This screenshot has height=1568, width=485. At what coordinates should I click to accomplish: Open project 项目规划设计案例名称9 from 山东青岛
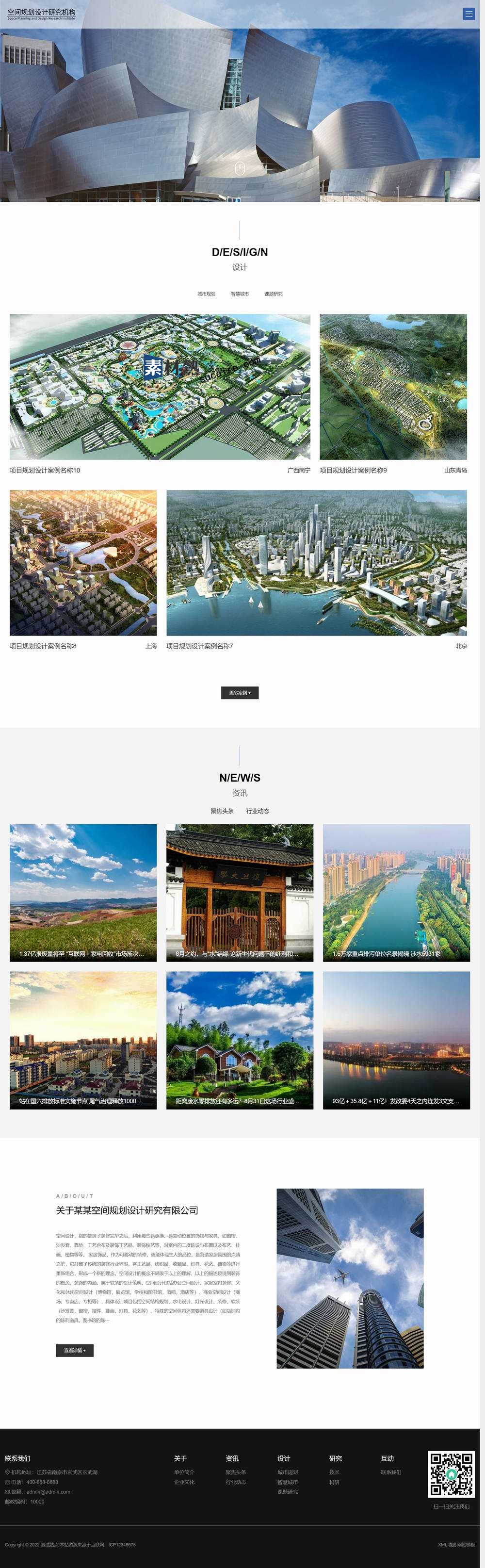393,387
